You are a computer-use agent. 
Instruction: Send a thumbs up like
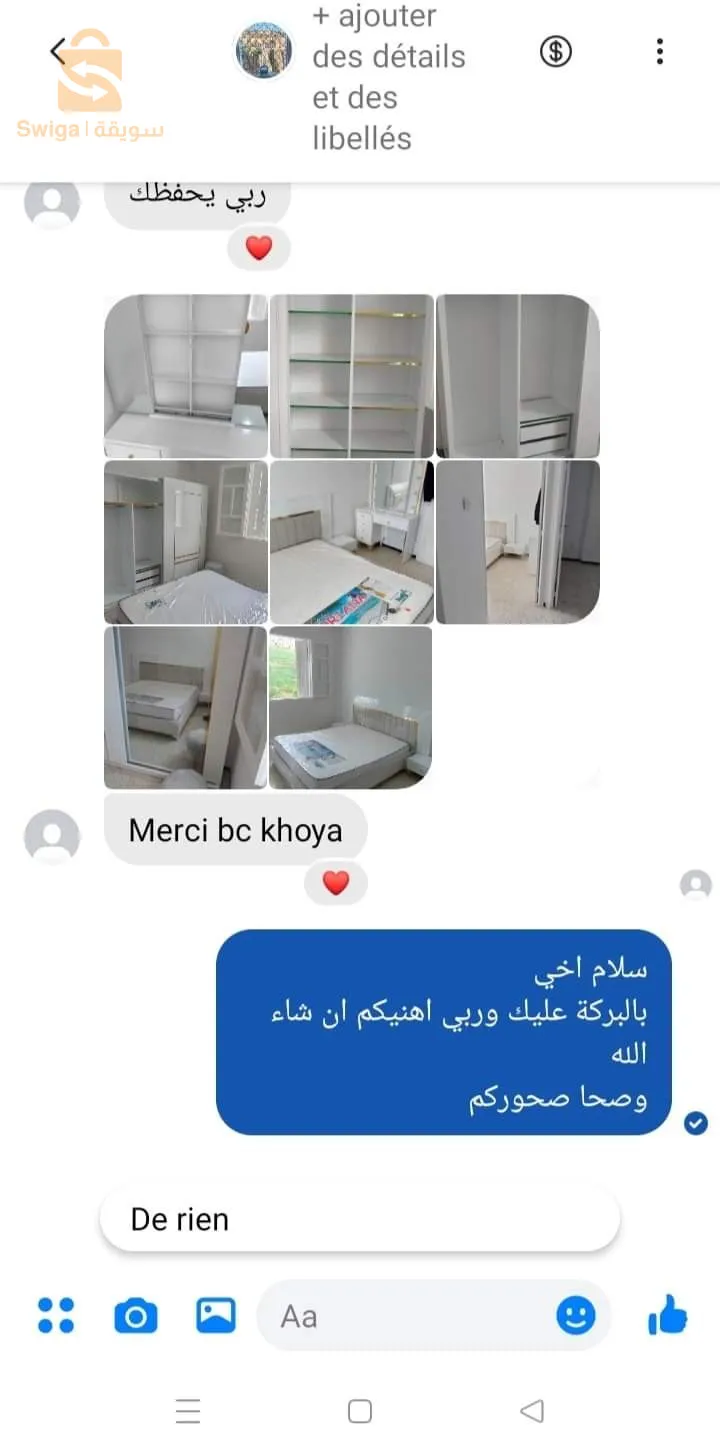tap(667, 1316)
